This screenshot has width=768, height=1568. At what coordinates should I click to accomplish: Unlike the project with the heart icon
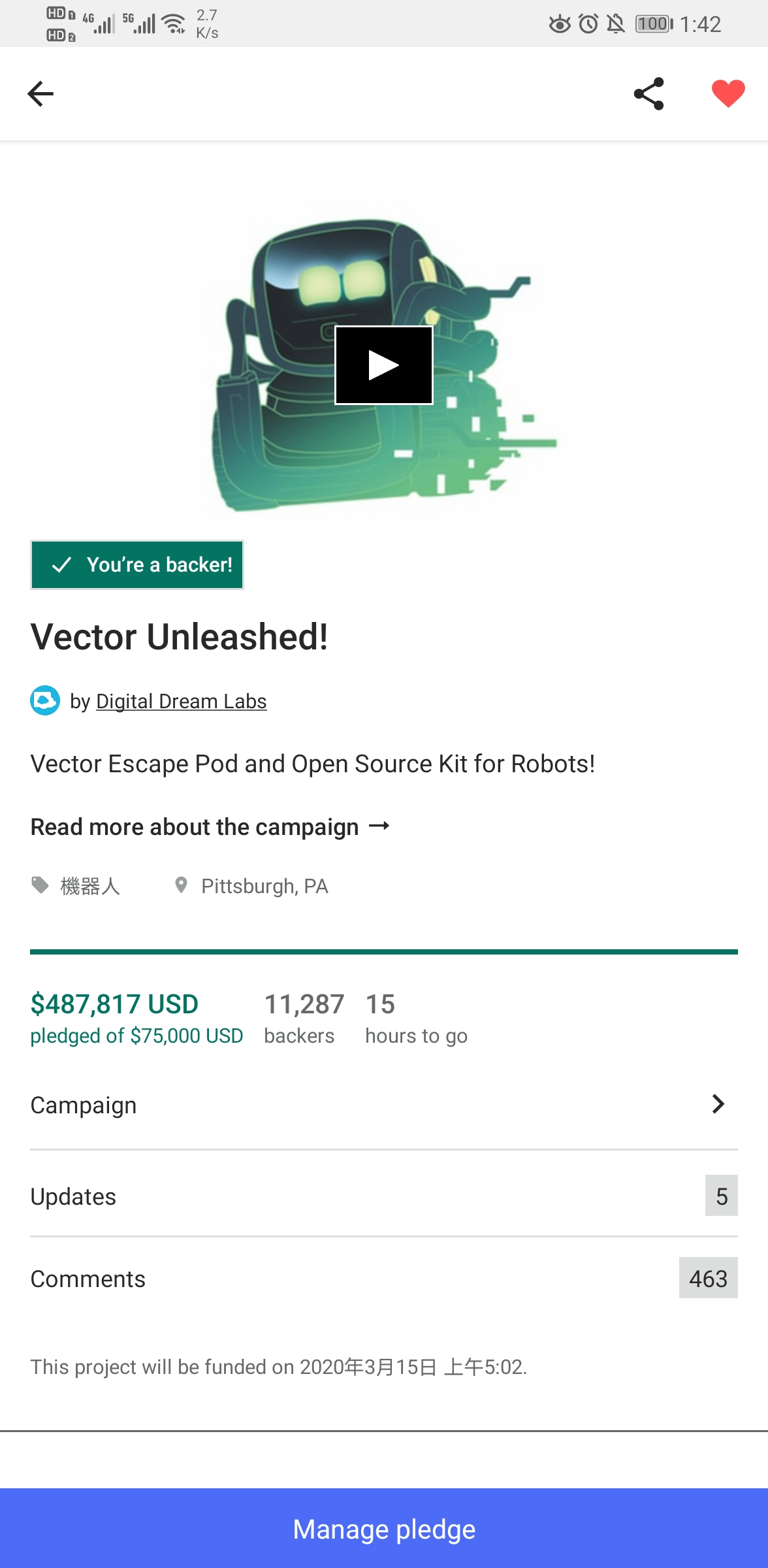tap(728, 94)
